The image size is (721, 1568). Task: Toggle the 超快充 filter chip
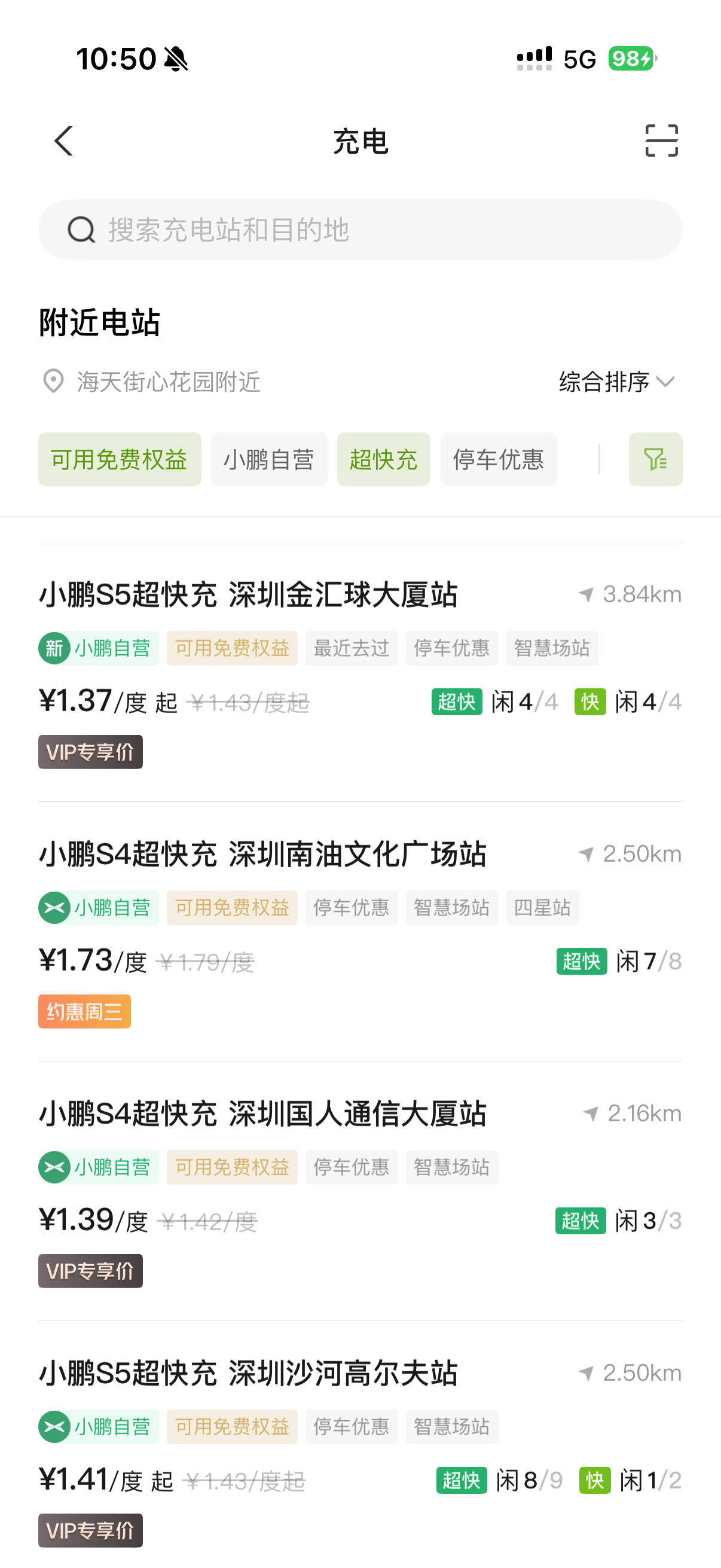[383, 459]
